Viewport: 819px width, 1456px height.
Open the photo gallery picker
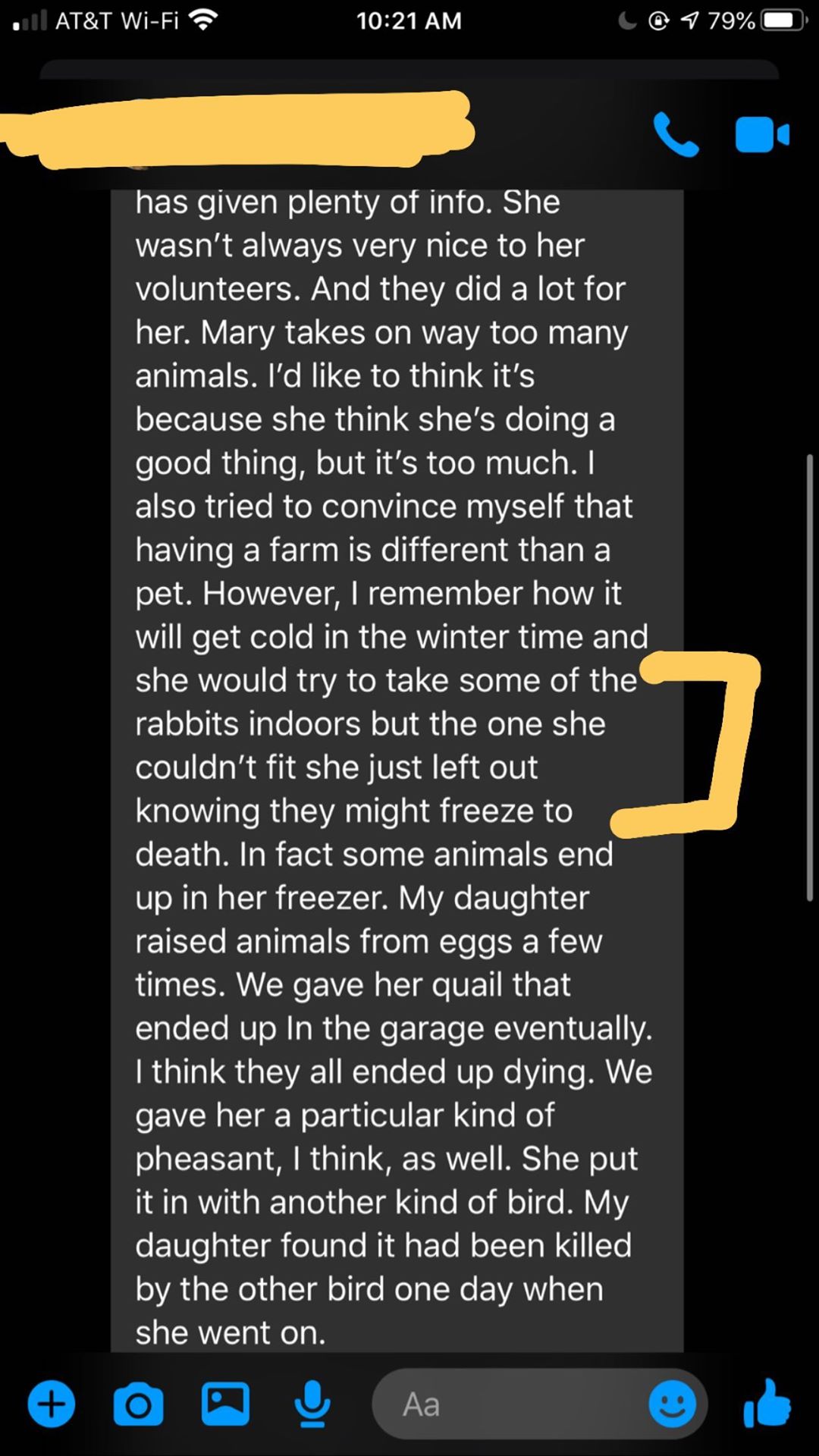click(225, 1404)
